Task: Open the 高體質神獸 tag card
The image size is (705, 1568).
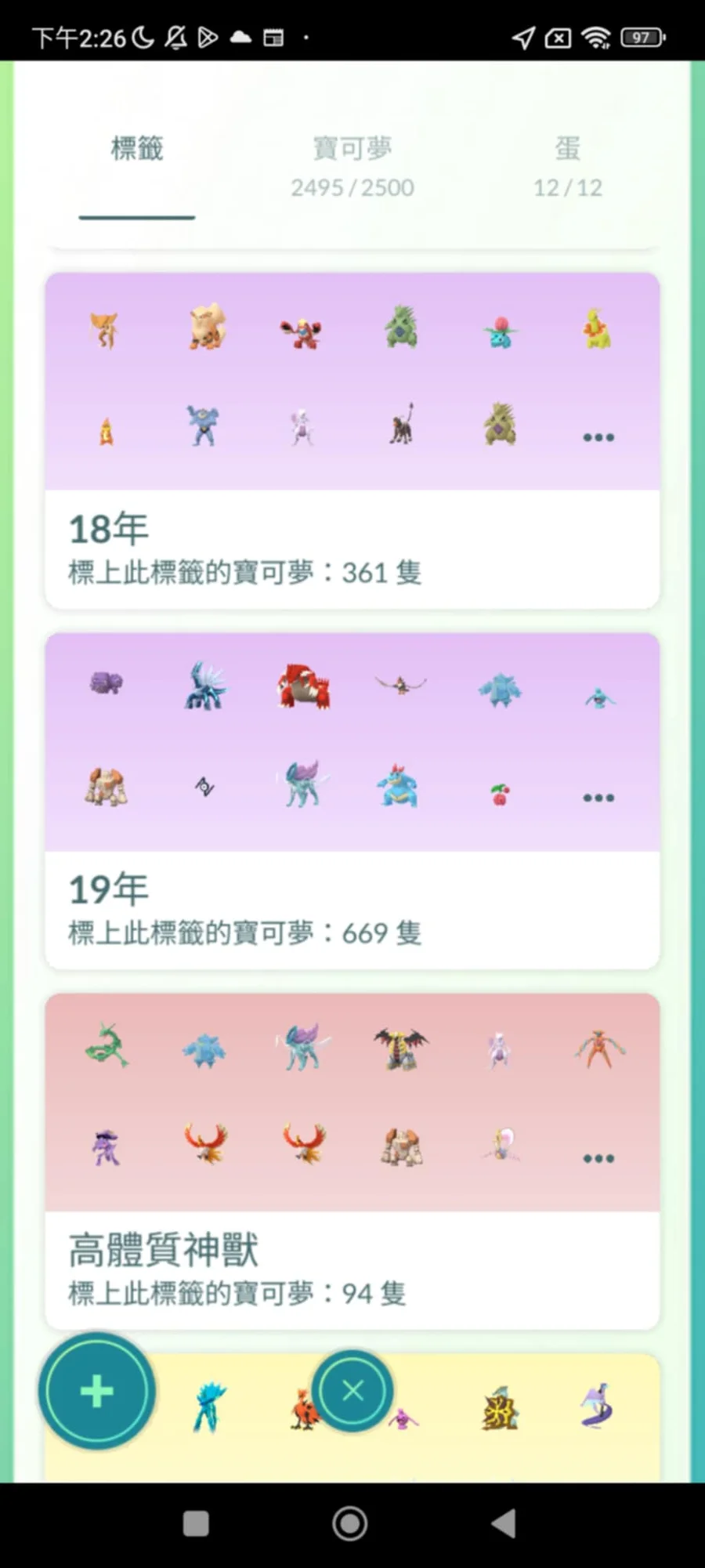Action: coord(352,1269)
